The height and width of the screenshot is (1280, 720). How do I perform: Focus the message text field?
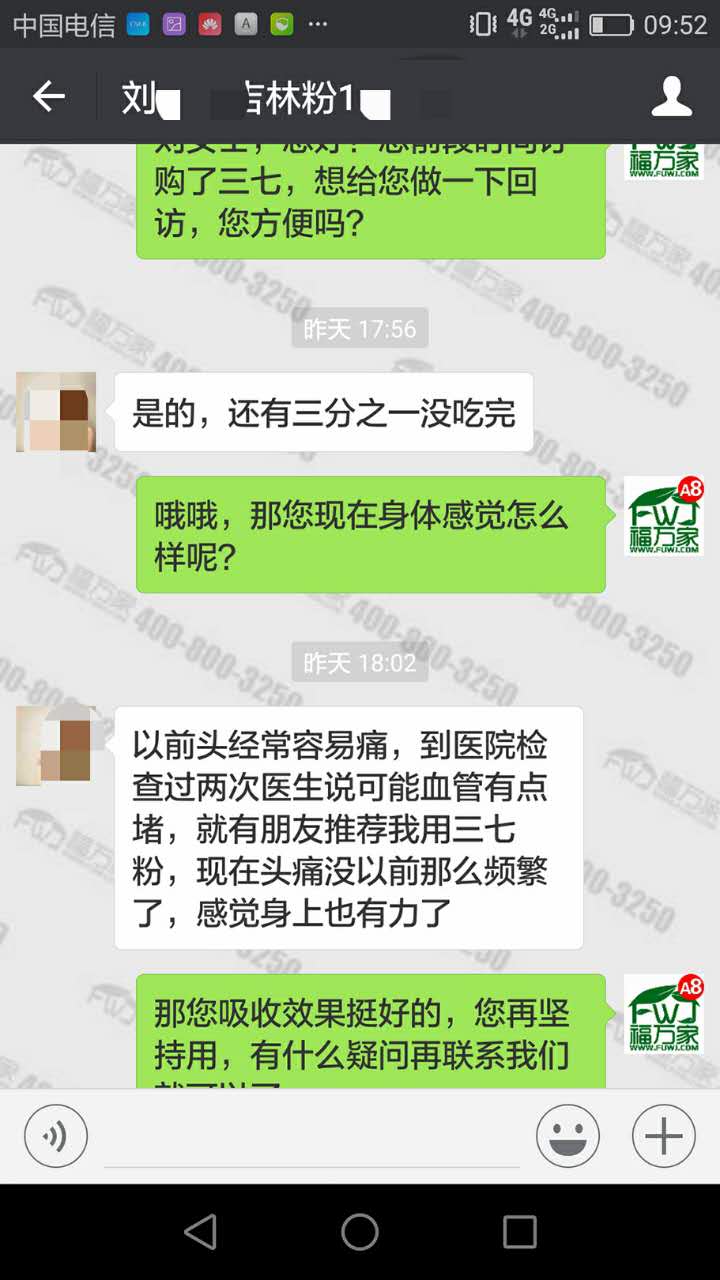tap(312, 1138)
